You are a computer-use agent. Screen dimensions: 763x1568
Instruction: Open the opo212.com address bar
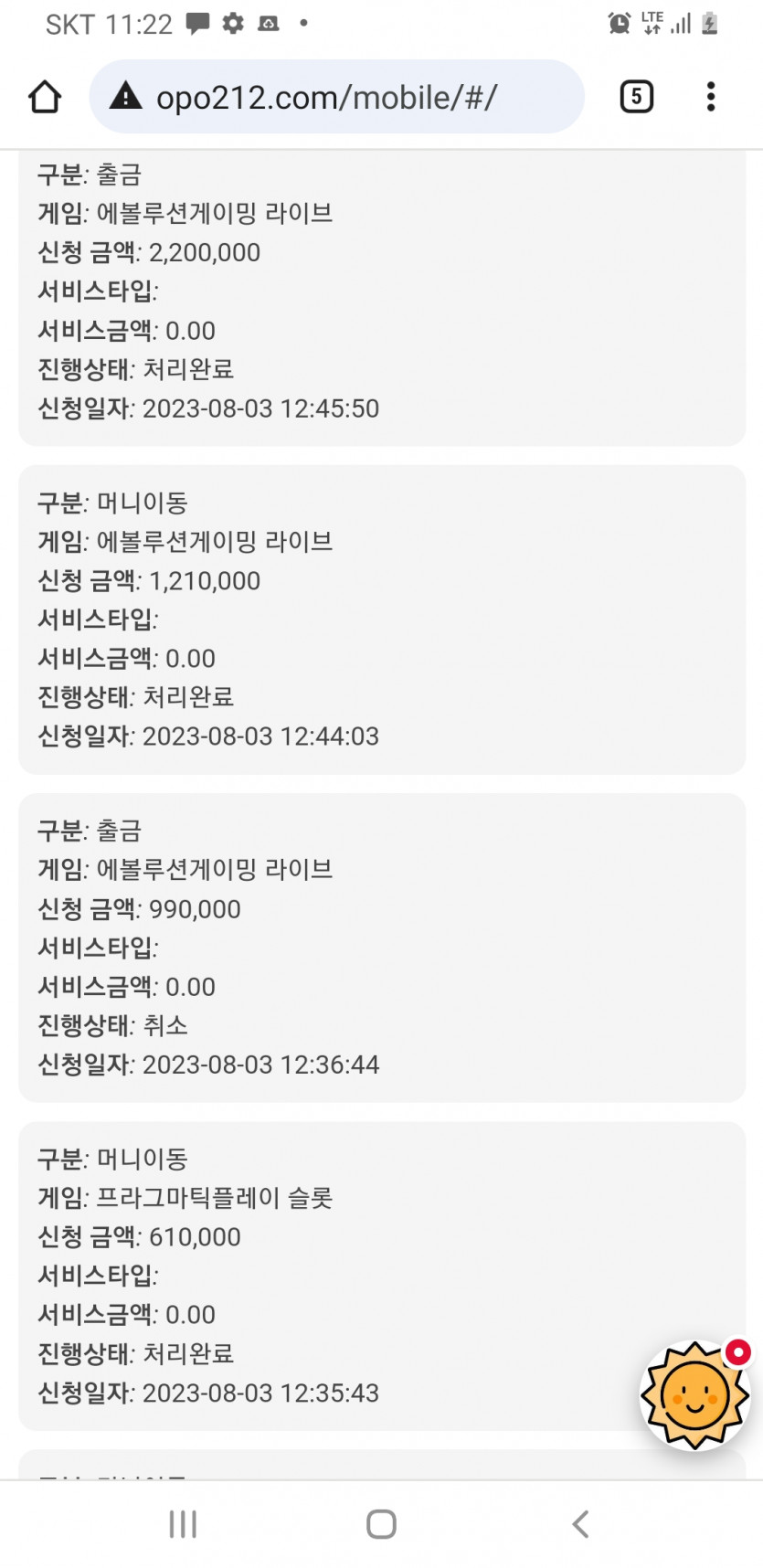pyautogui.click(x=336, y=97)
